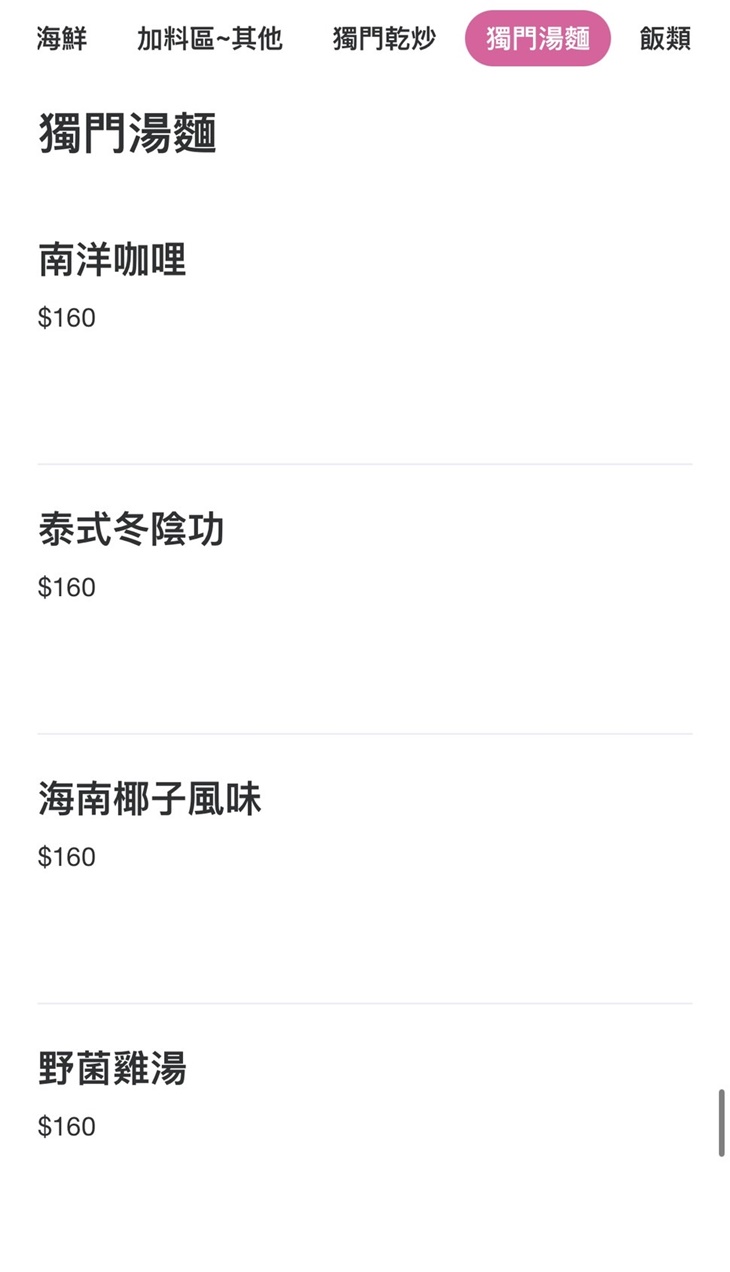Open the 泰式冬陰功 soup noodle item
Image resolution: width=730 pixels, height=1272 pixels.
tap(132, 529)
